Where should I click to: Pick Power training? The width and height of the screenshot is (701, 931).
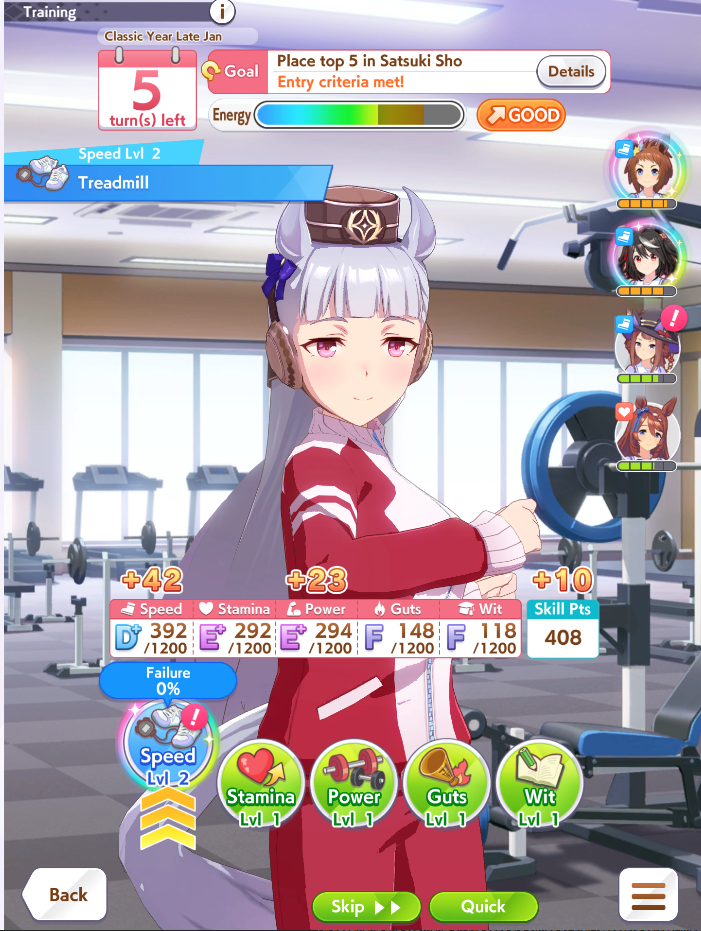[x=354, y=786]
